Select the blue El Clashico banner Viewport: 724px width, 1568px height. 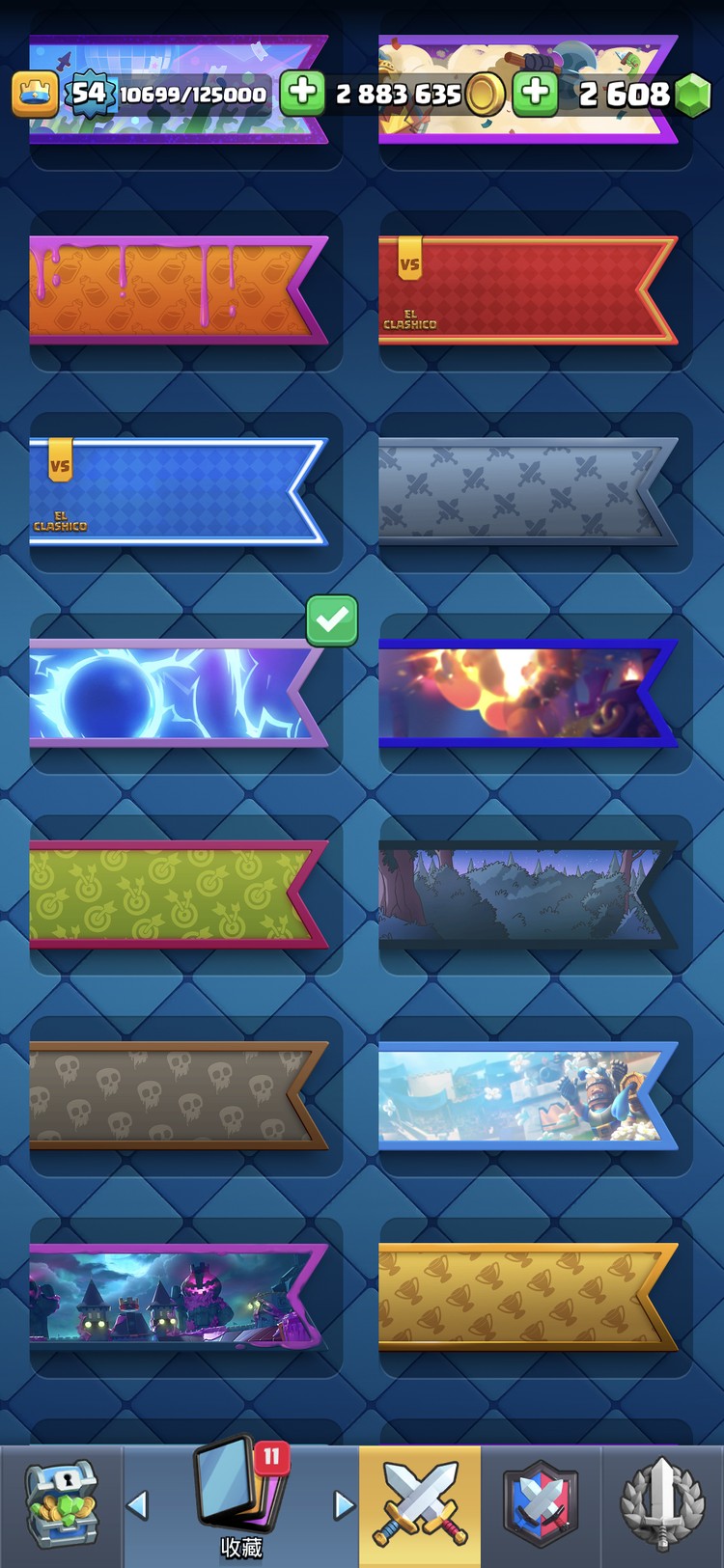coord(174,491)
